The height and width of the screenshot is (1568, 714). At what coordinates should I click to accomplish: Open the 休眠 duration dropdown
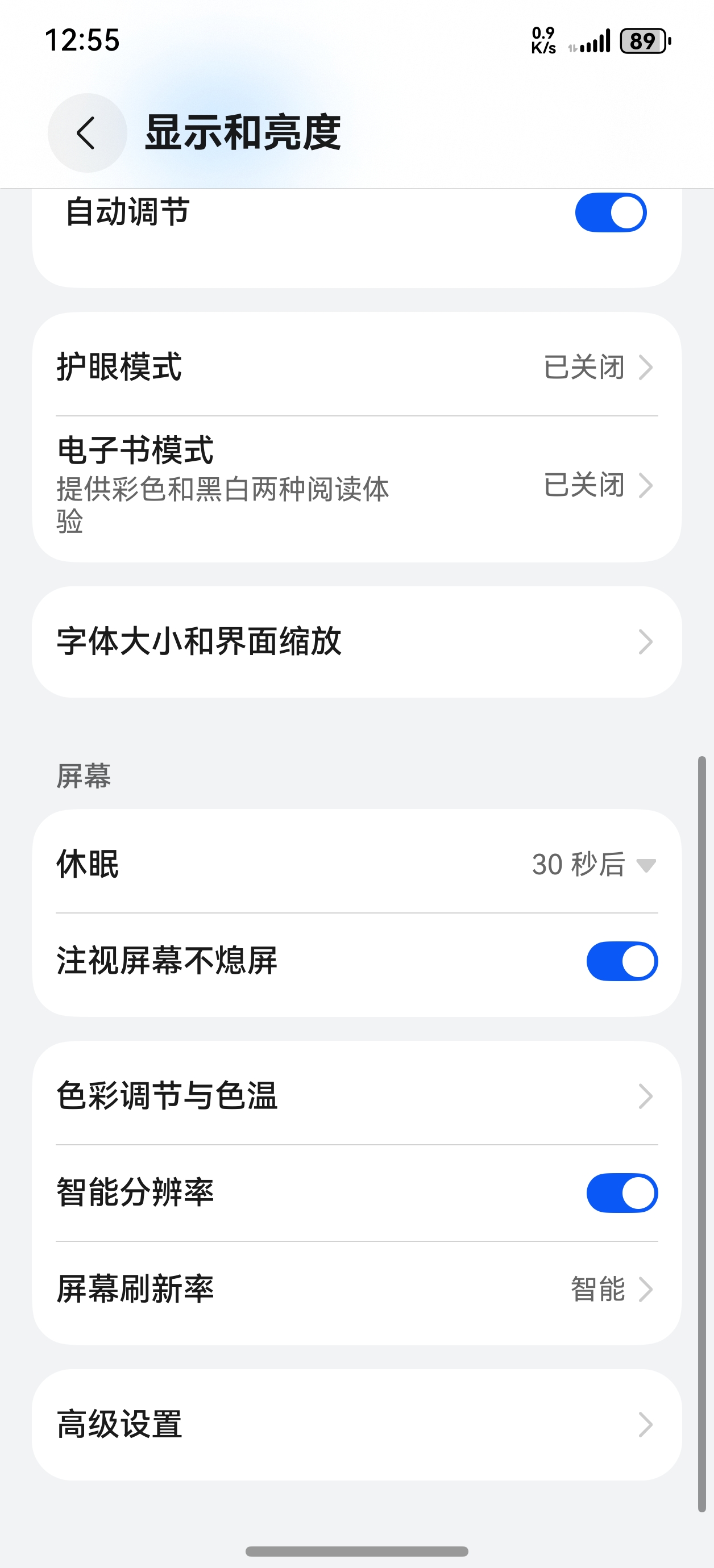click(x=648, y=864)
